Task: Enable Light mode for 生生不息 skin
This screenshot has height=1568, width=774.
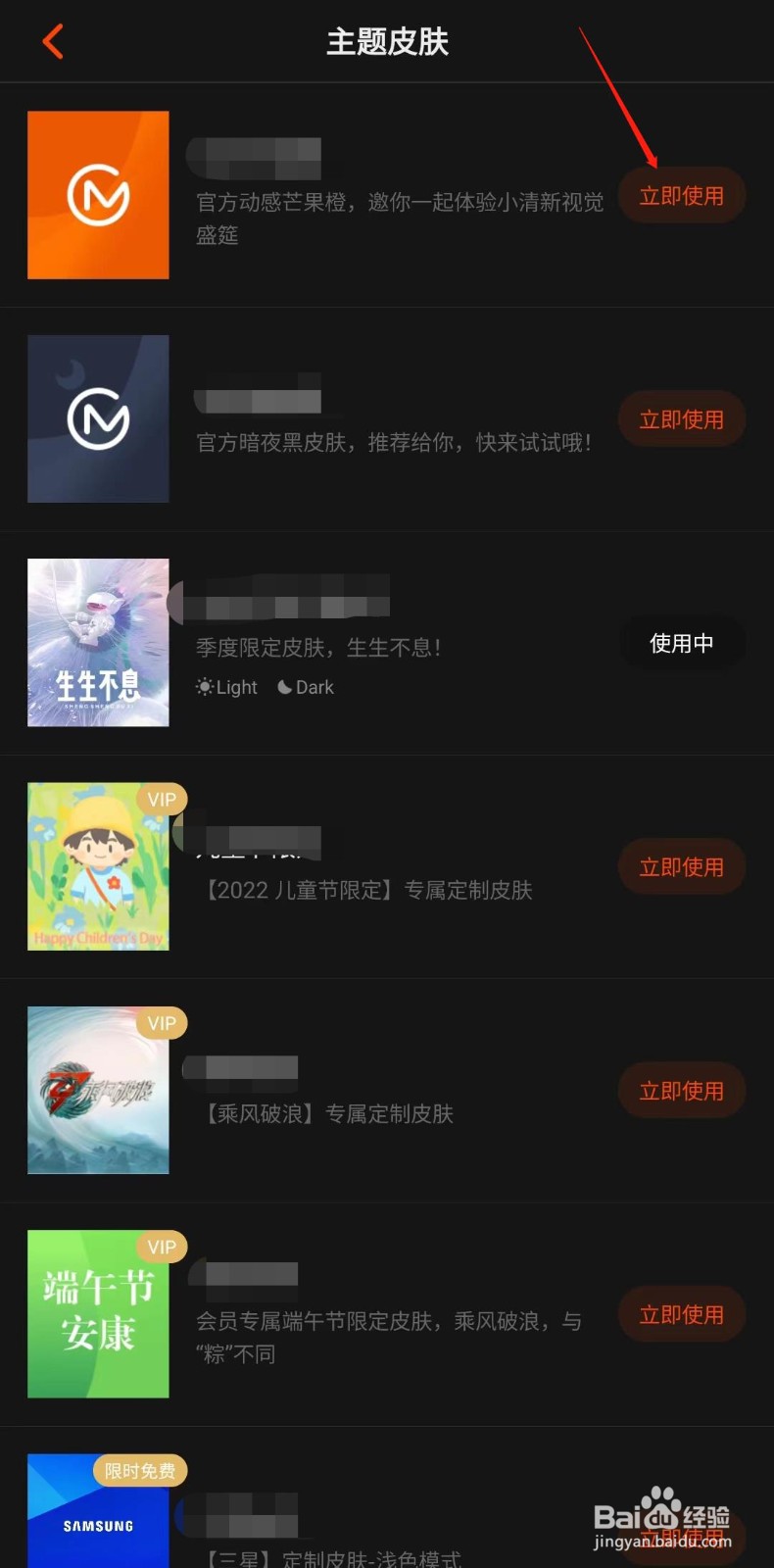Action: point(225,687)
